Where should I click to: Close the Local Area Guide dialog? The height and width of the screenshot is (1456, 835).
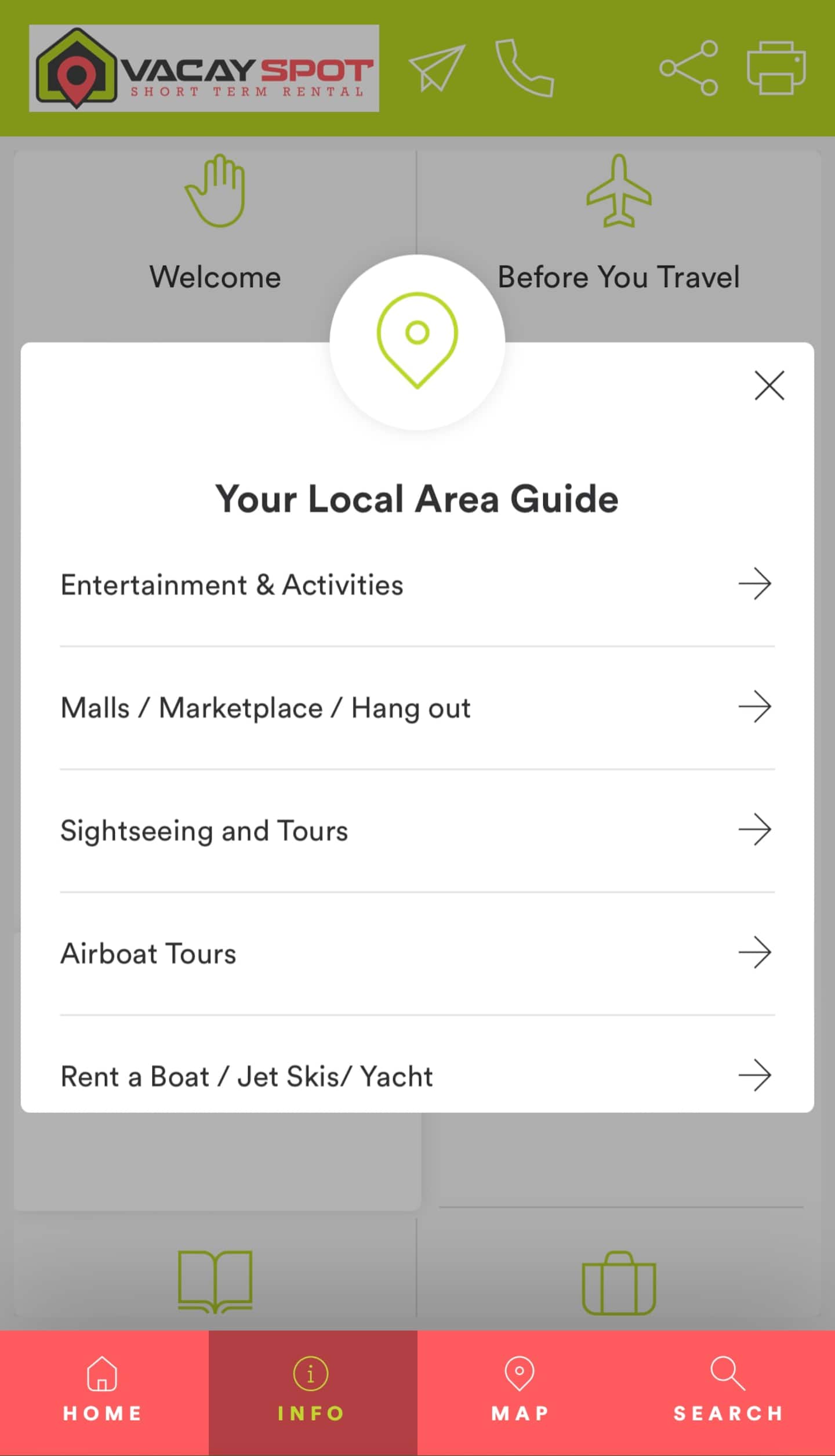coord(769,386)
